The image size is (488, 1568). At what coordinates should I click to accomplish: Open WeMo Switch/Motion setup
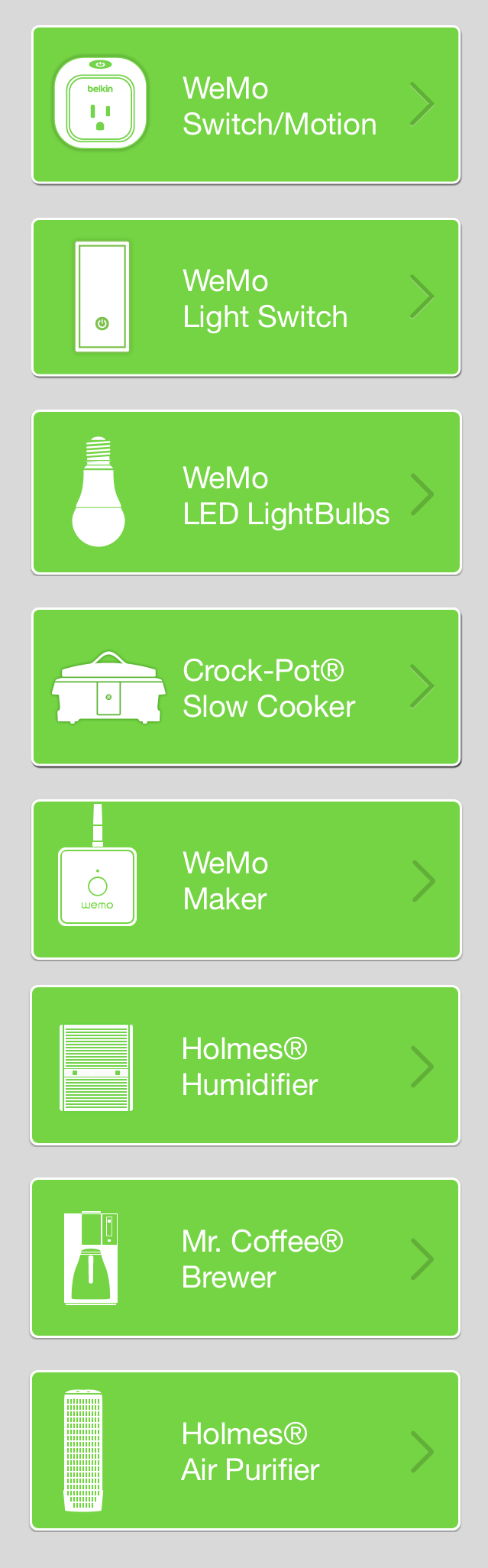click(x=246, y=105)
